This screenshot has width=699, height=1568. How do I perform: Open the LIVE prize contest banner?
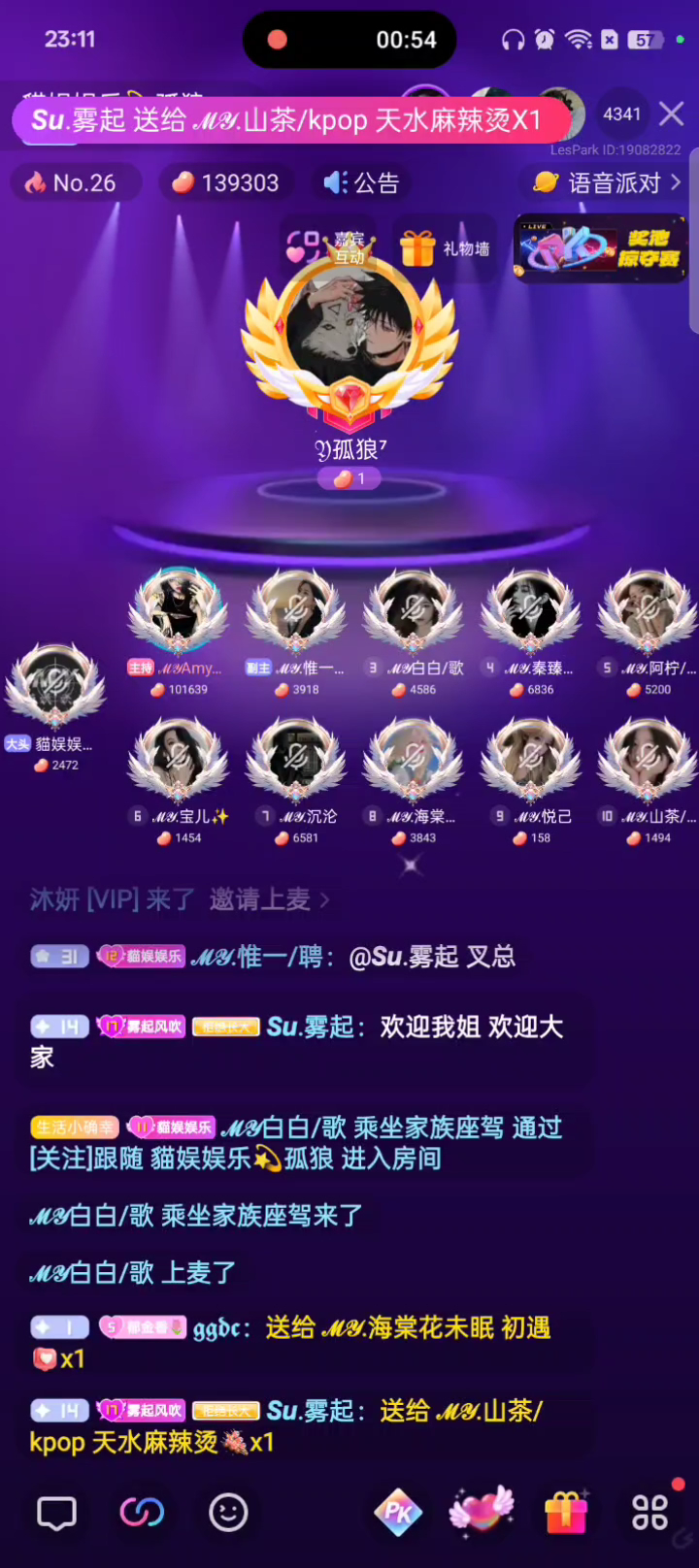coord(600,249)
